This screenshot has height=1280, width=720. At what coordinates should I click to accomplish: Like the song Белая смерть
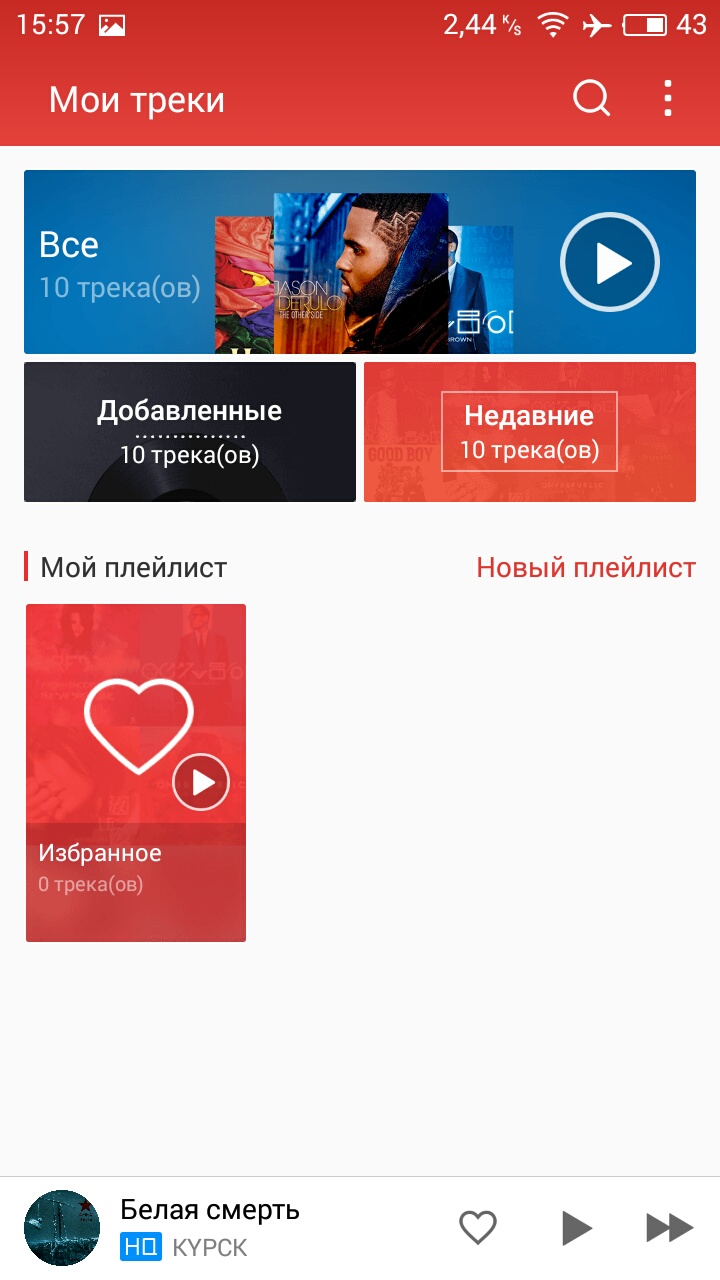pos(478,1227)
